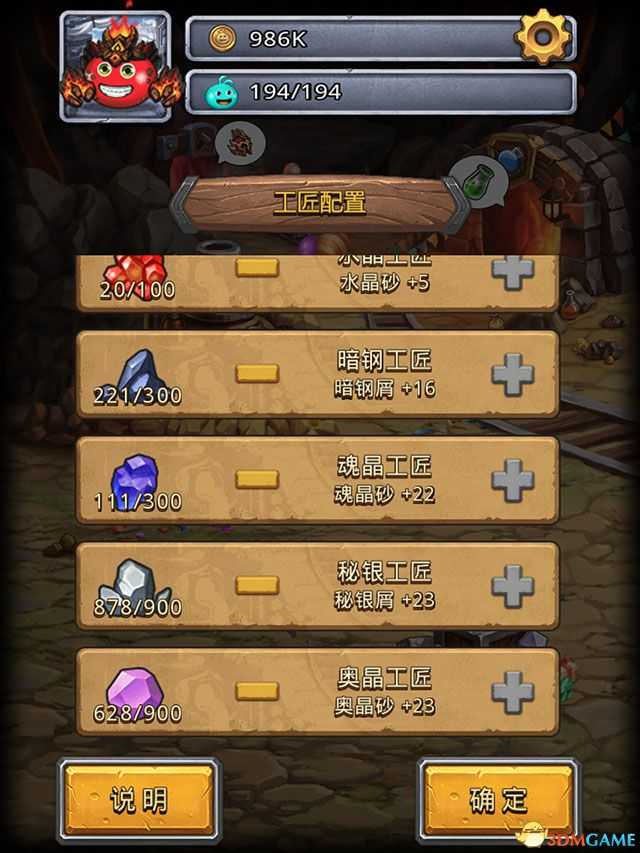The image size is (640, 853).
Task: Tap the red monster avatar
Action: coord(115,68)
